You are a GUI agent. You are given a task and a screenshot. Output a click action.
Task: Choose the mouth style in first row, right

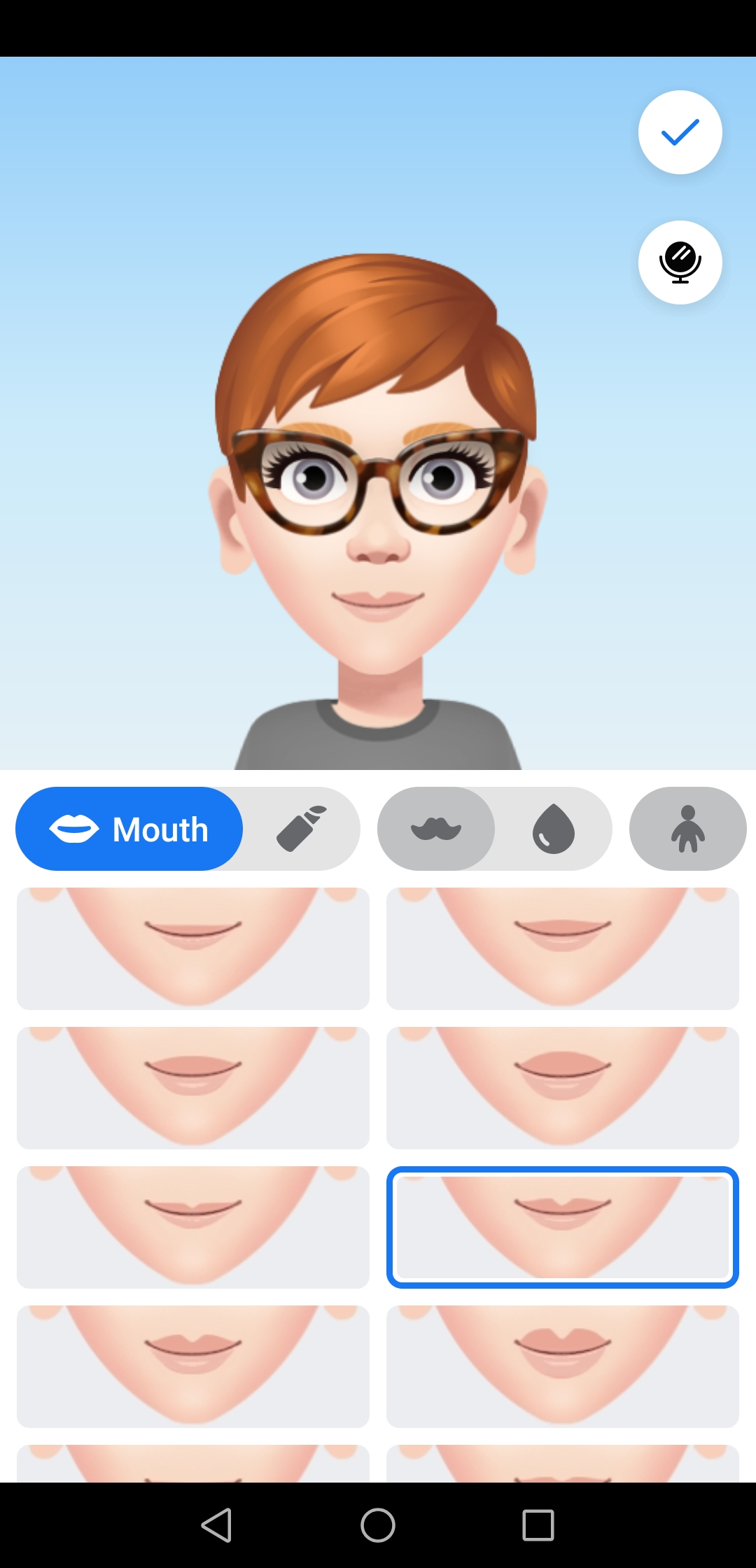coord(563,948)
